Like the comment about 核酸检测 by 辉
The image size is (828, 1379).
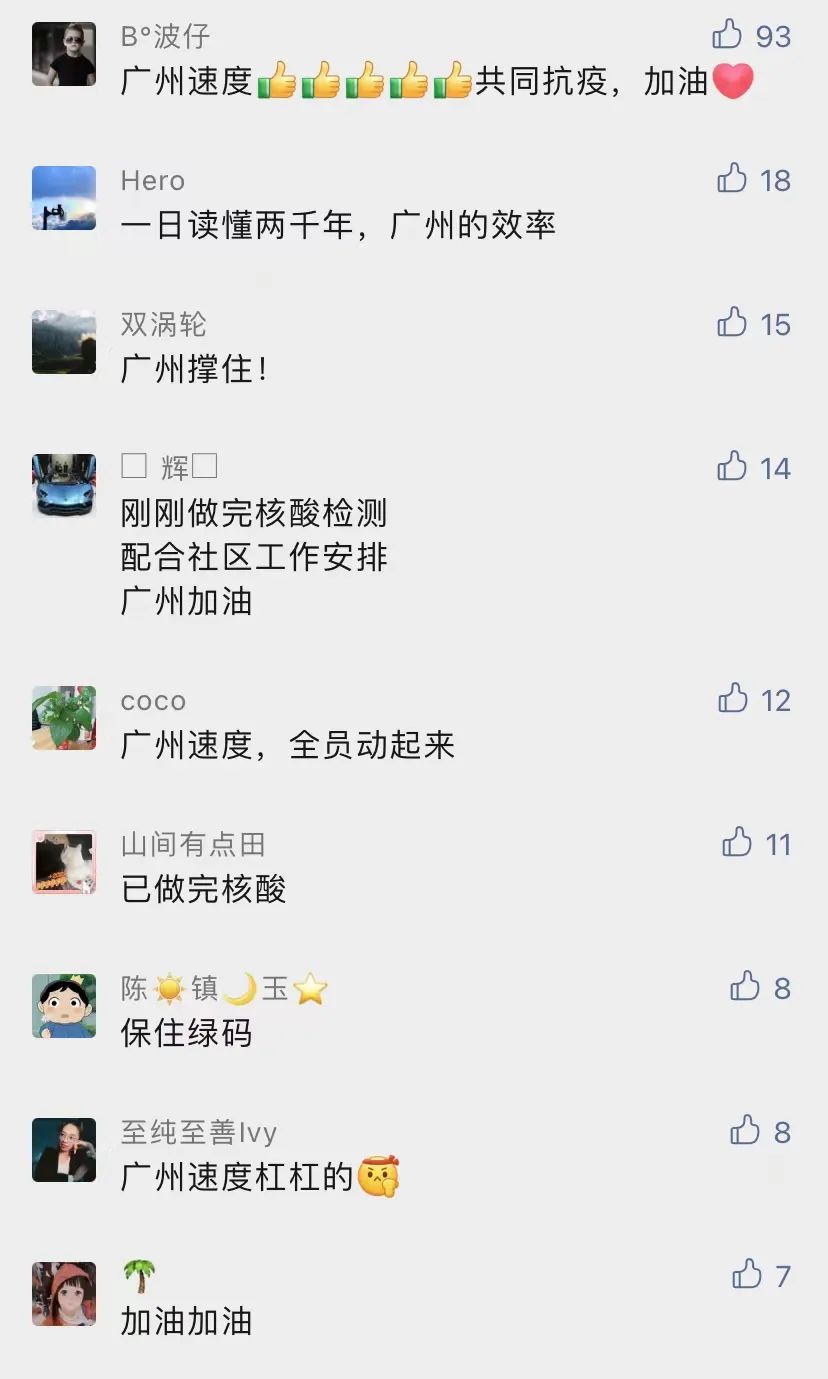pyautogui.click(x=732, y=467)
